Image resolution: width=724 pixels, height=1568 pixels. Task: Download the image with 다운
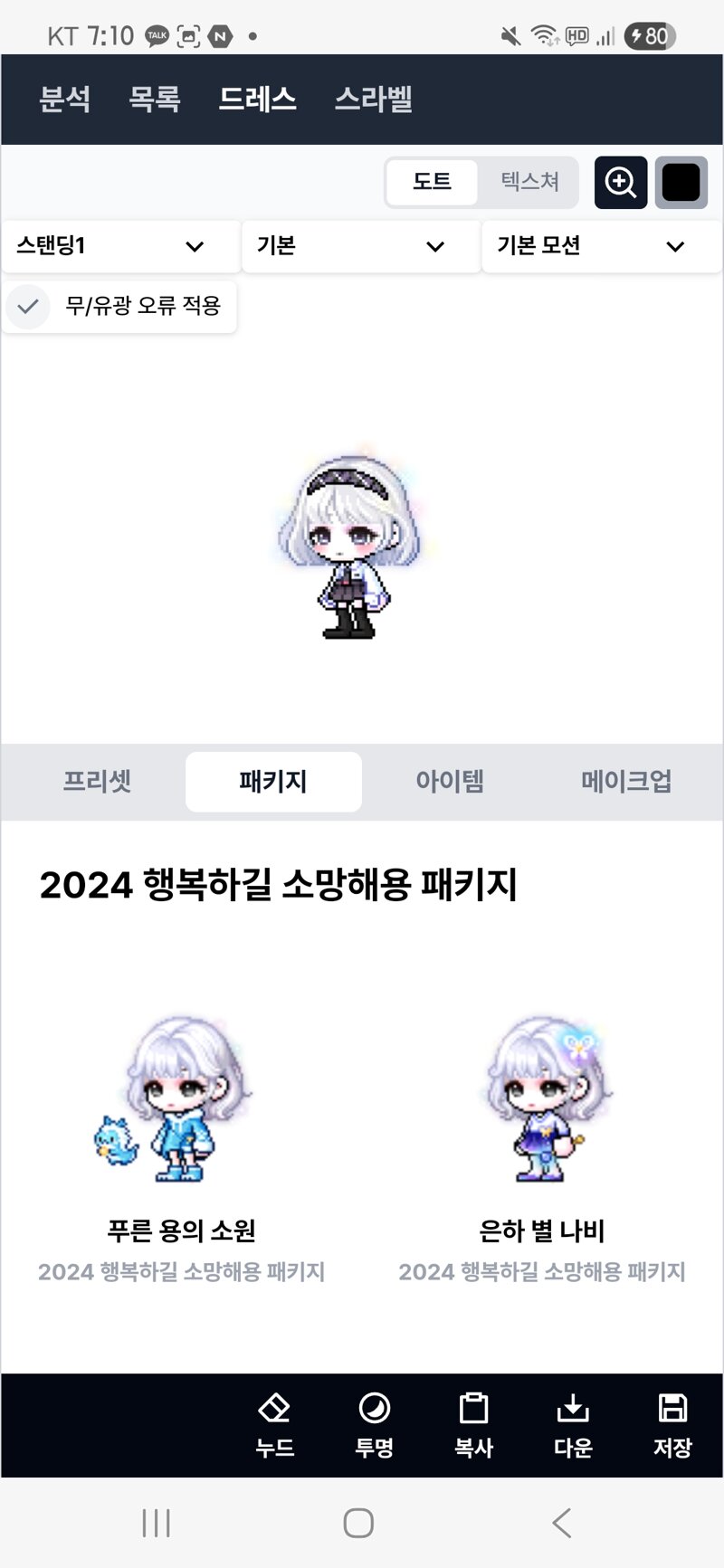pyautogui.click(x=573, y=1425)
